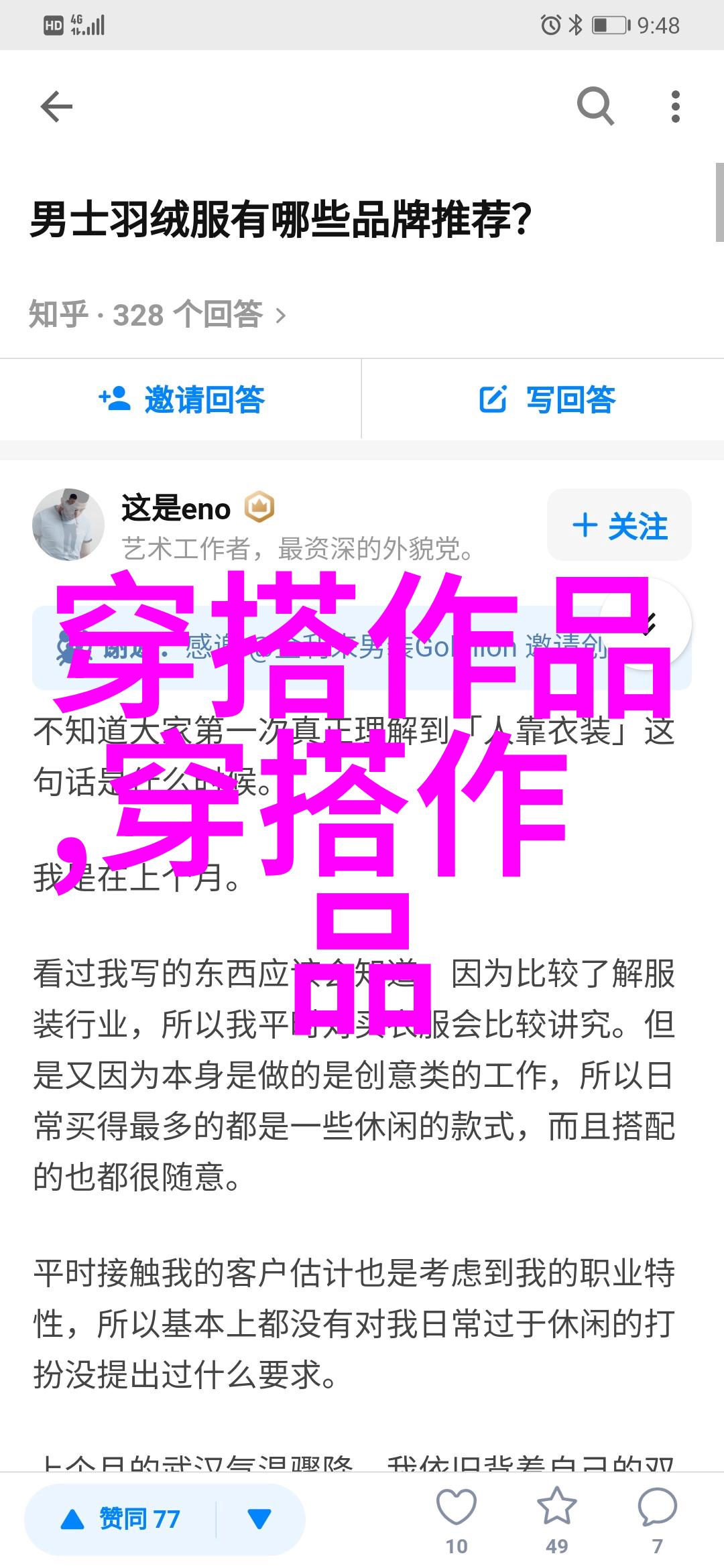This screenshot has height=1568, width=724.
Task: Go back using the top-left arrow
Action: coord(56,107)
